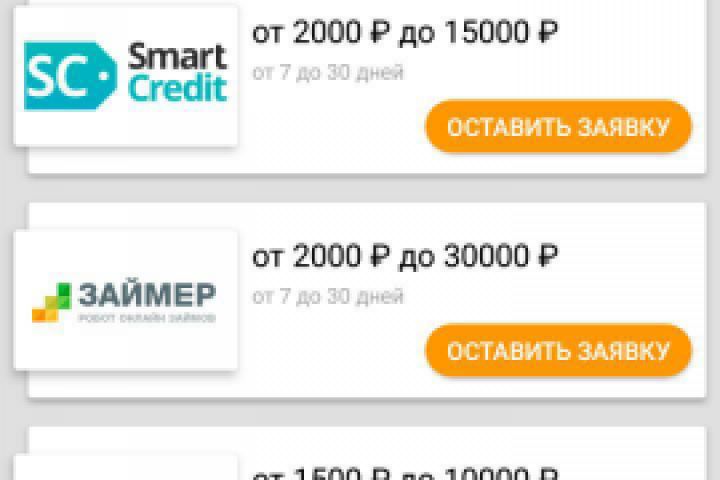Tap ОСТАВИТЬ ЗАЯВКУ for Smart Credit
This screenshot has height=480, width=720.
coord(558,127)
